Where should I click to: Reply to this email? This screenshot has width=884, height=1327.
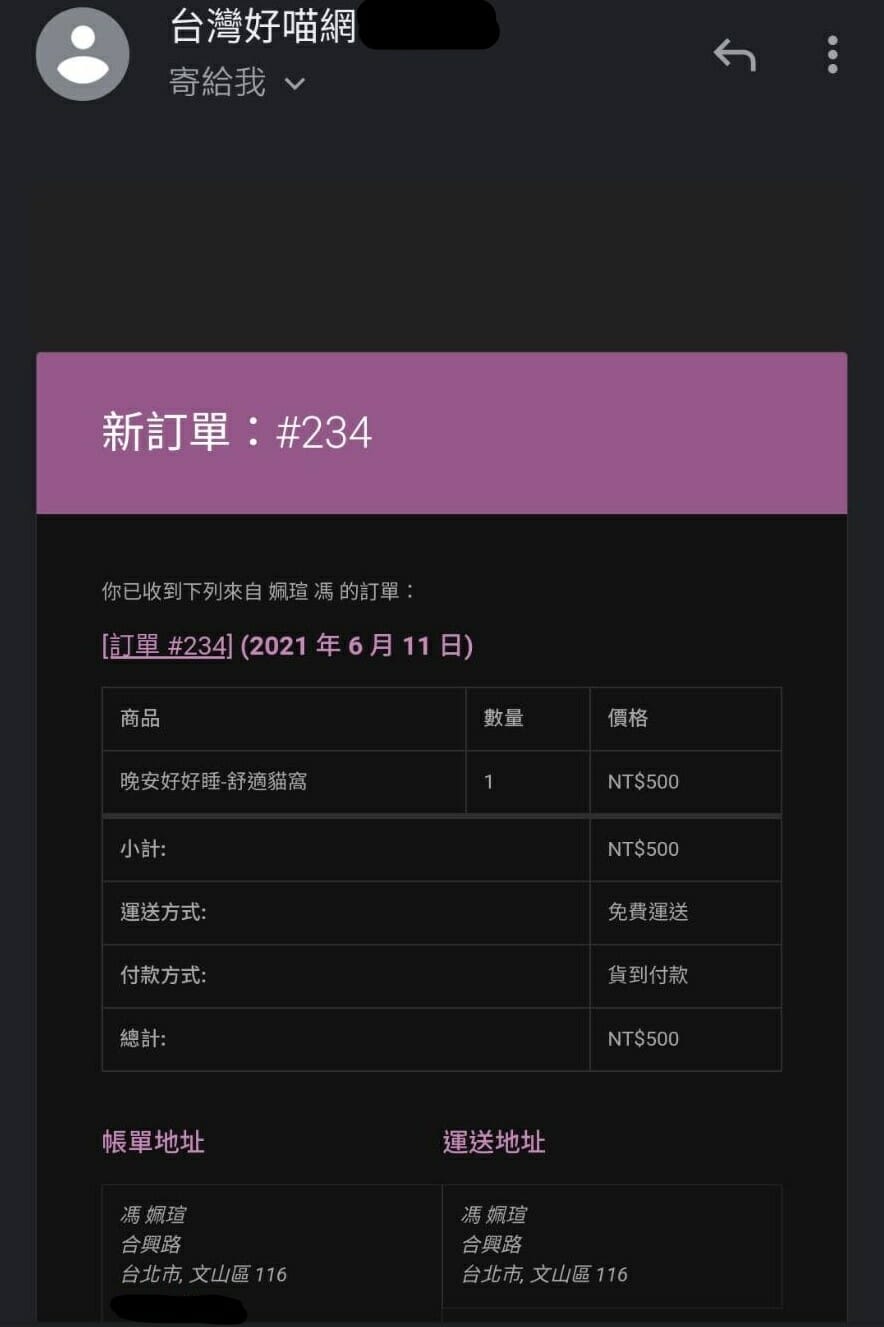(x=734, y=55)
